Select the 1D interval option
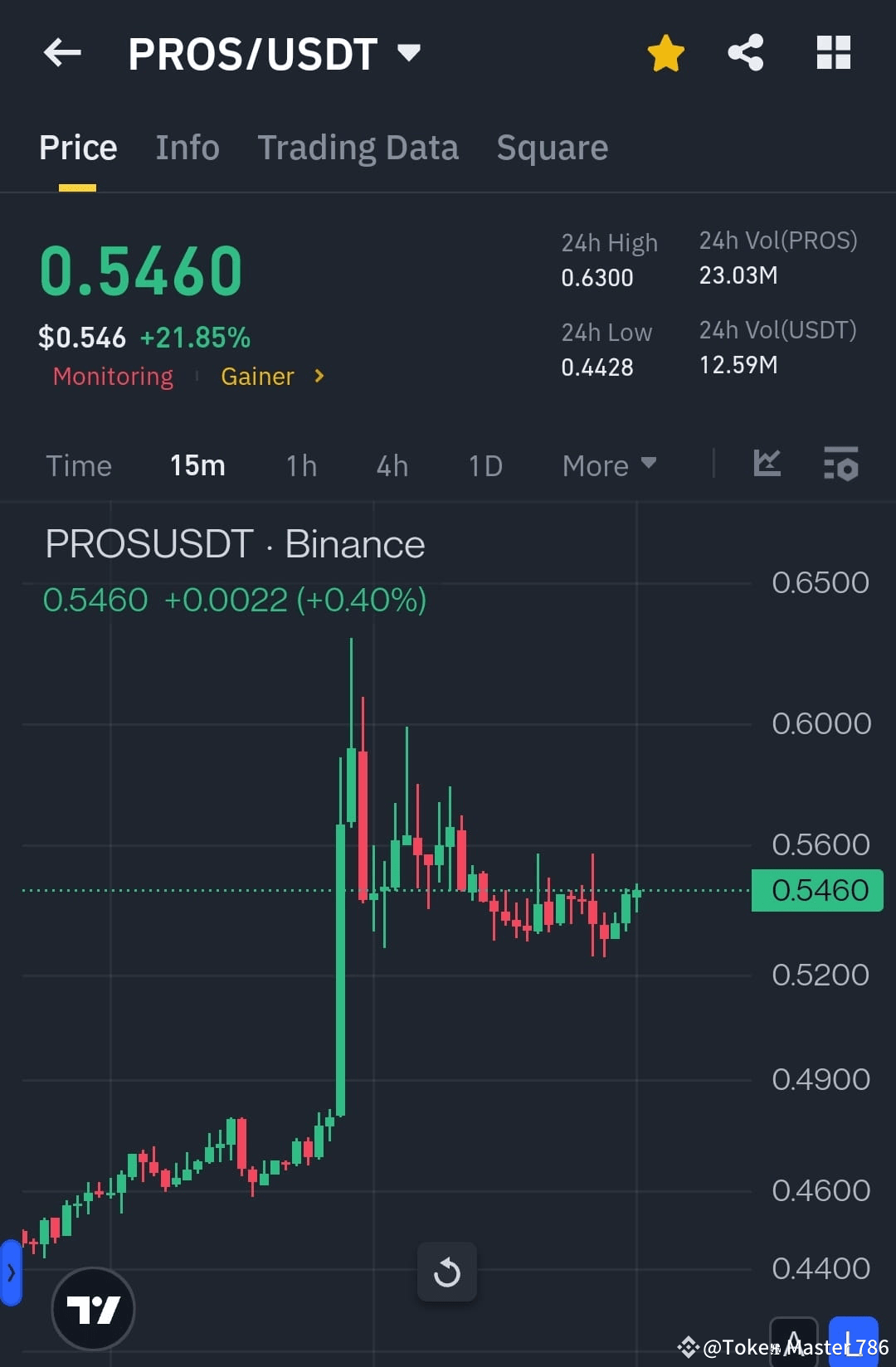 (485, 465)
